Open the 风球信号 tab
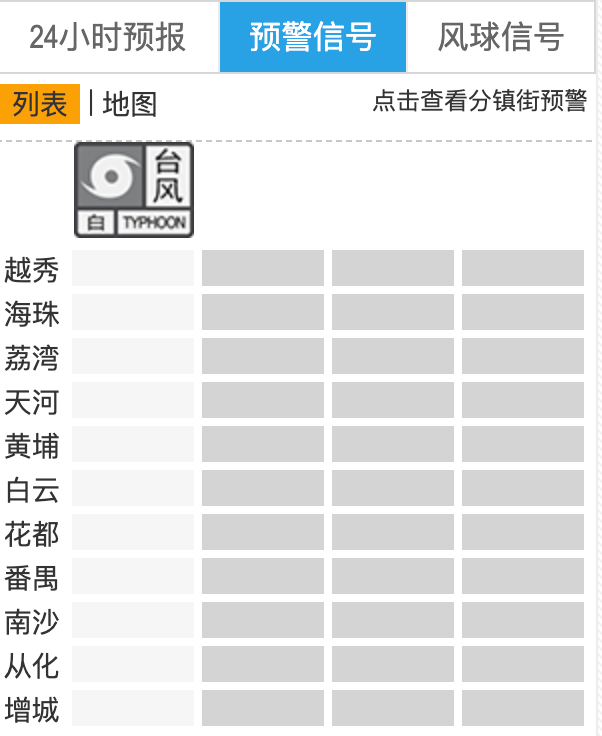This screenshot has height=736, width=602. tap(501, 37)
